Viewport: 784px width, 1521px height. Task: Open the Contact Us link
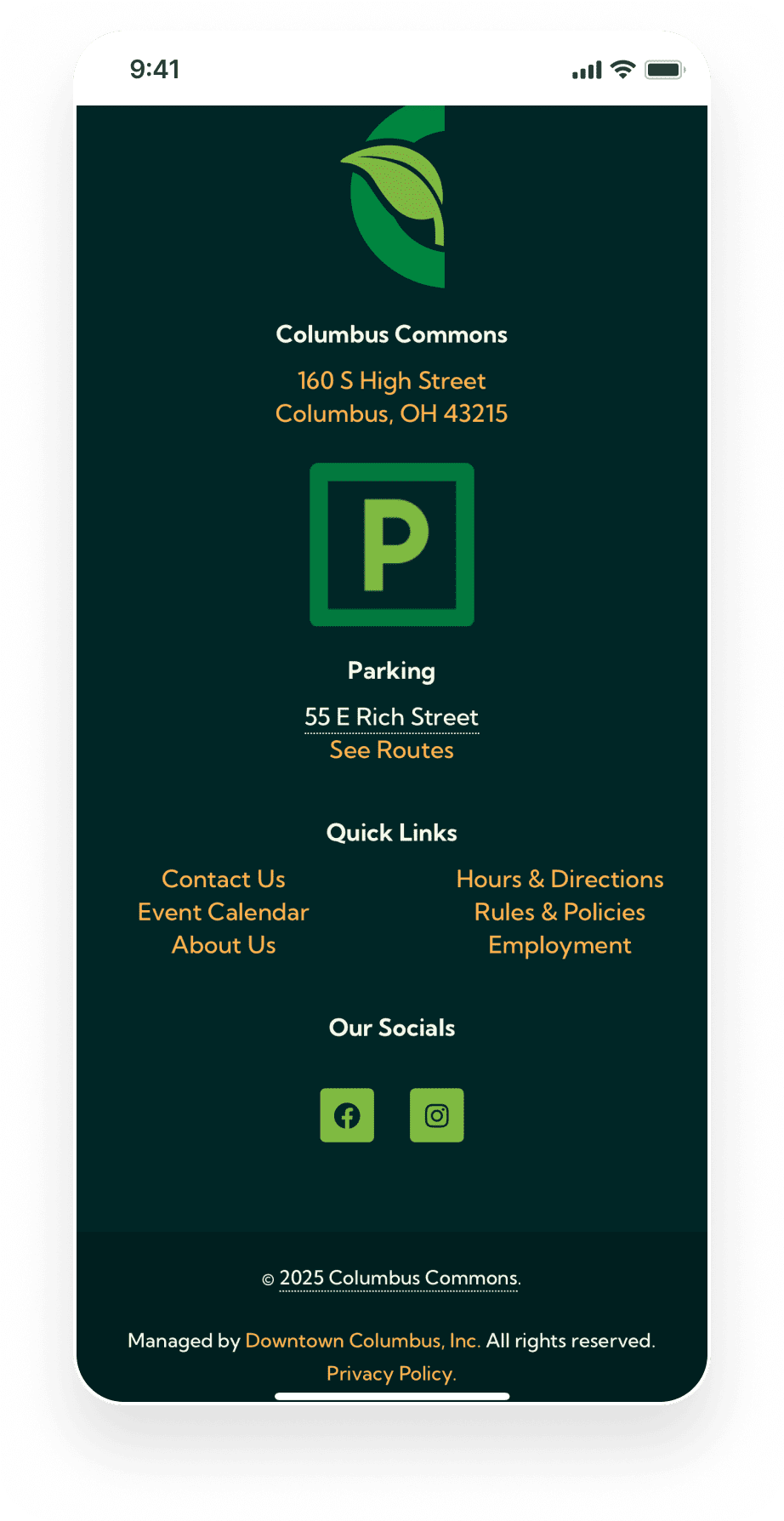224,879
